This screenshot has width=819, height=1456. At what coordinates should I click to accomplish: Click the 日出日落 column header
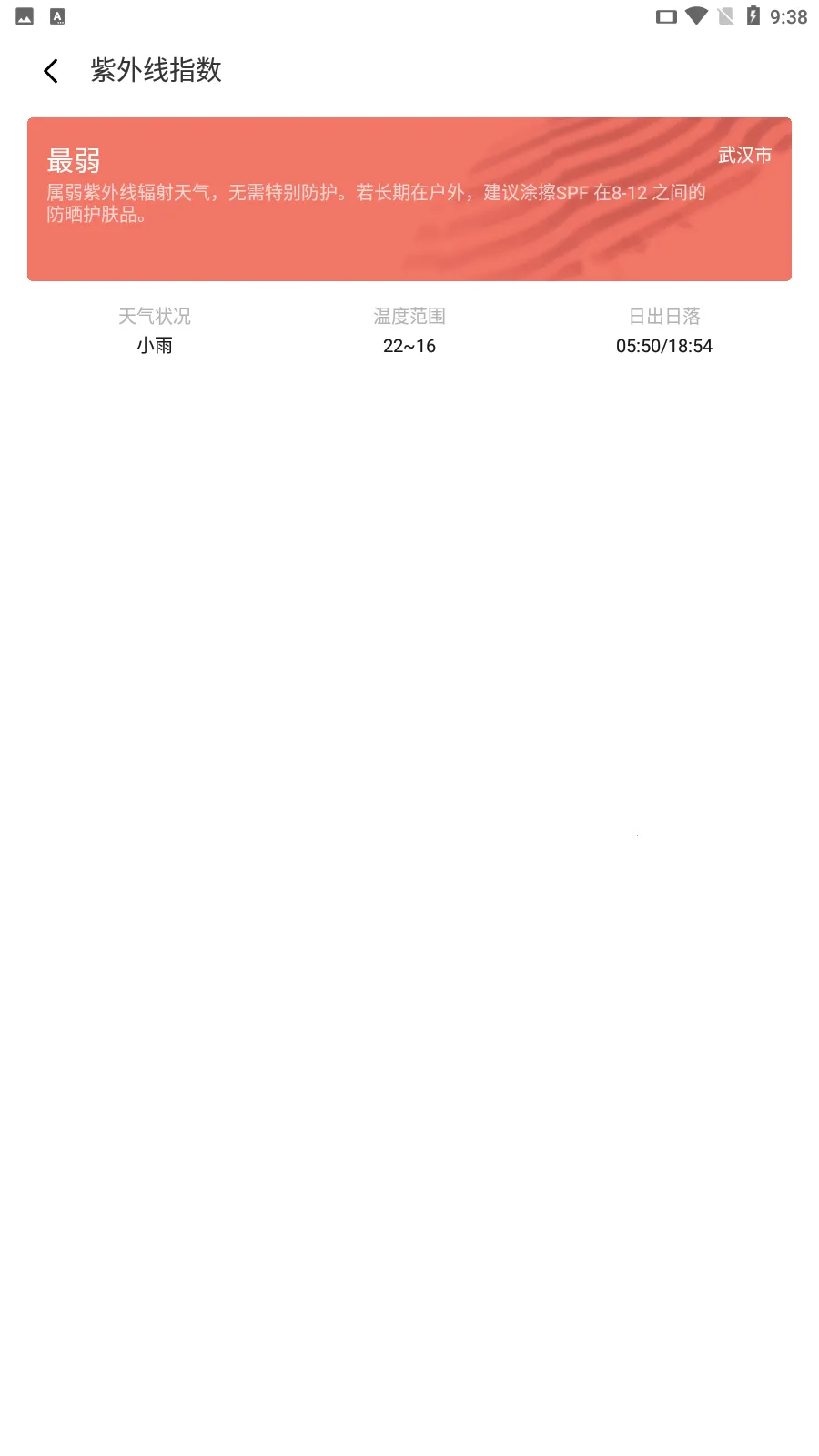click(x=664, y=315)
